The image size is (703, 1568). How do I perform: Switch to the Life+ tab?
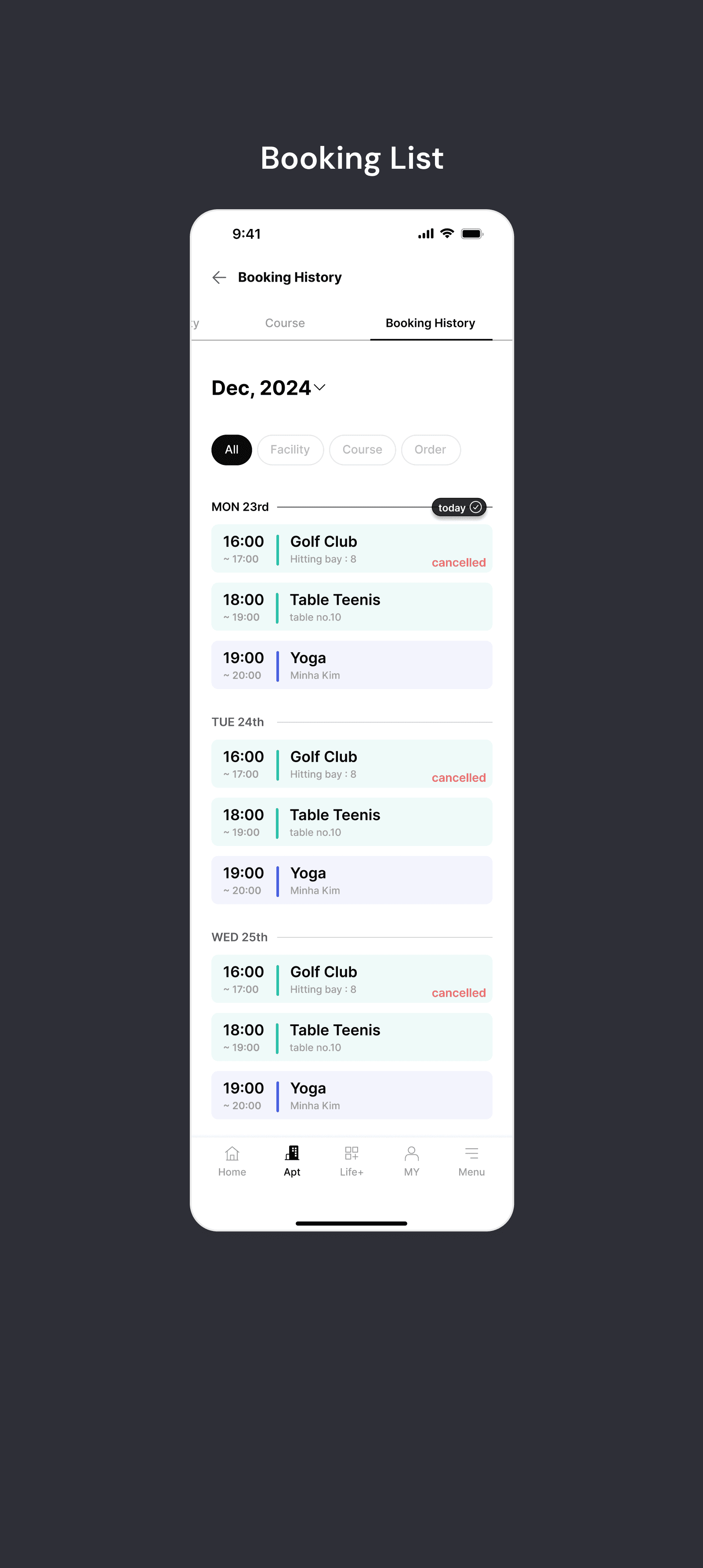click(352, 1161)
